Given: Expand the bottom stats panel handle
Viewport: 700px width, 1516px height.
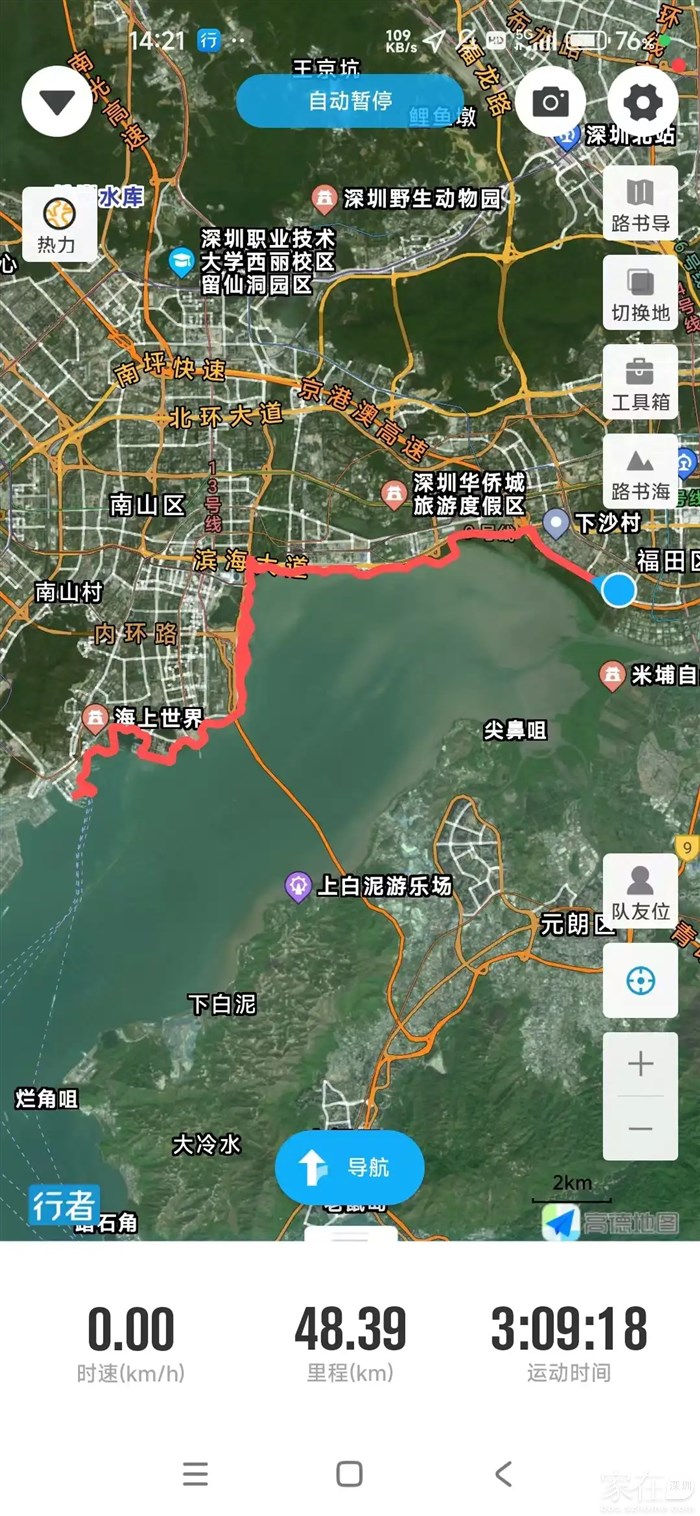Looking at the screenshot, I should [350, 1235].
